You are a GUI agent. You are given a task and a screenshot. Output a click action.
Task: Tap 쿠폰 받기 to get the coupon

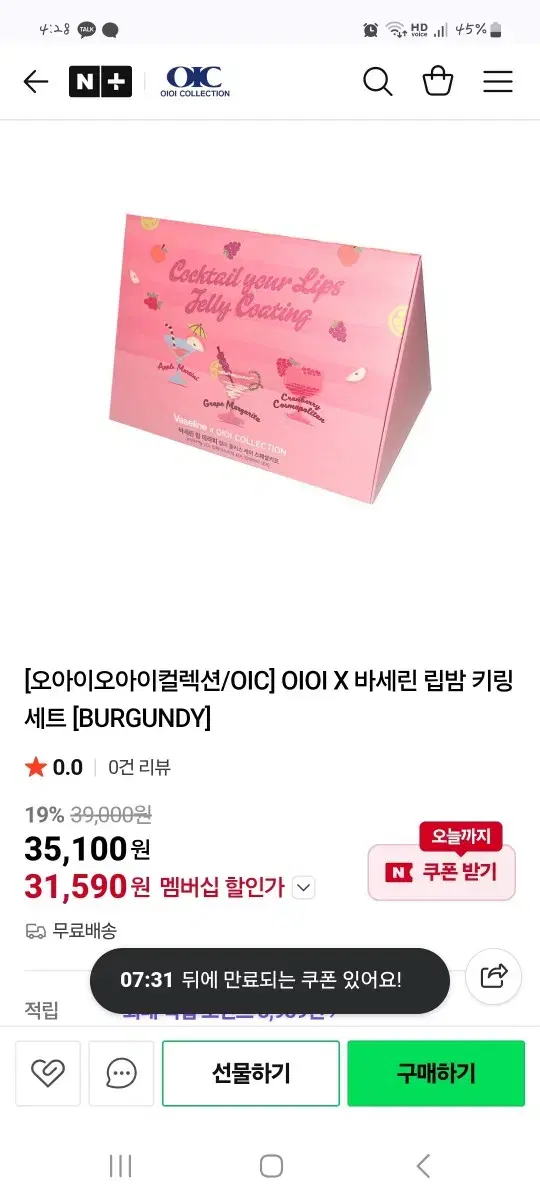pyautogui.click(x=442, y=872)
